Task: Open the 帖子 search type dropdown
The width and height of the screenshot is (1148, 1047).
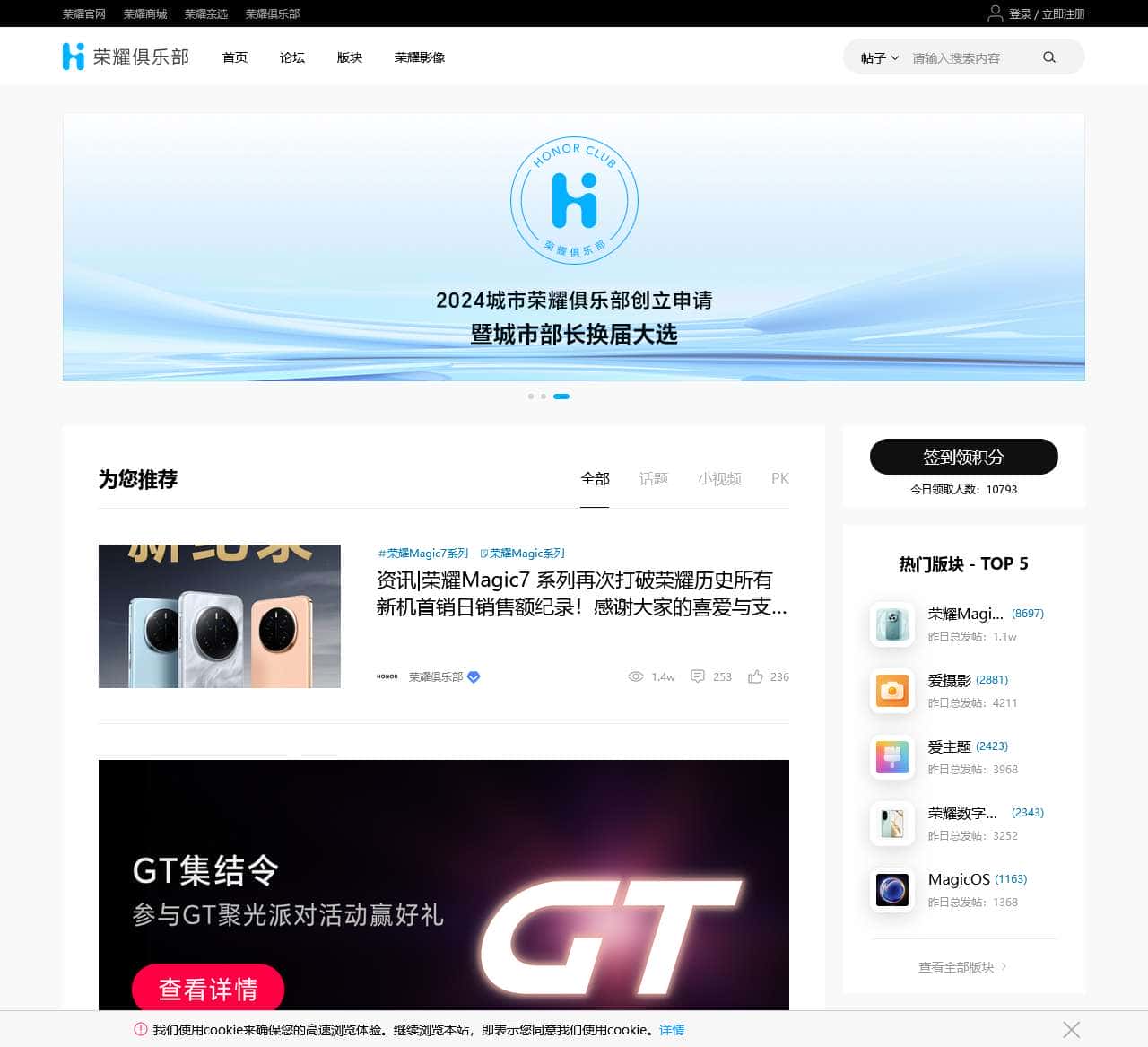Action: pyautogui.click(x=879, y=58)
